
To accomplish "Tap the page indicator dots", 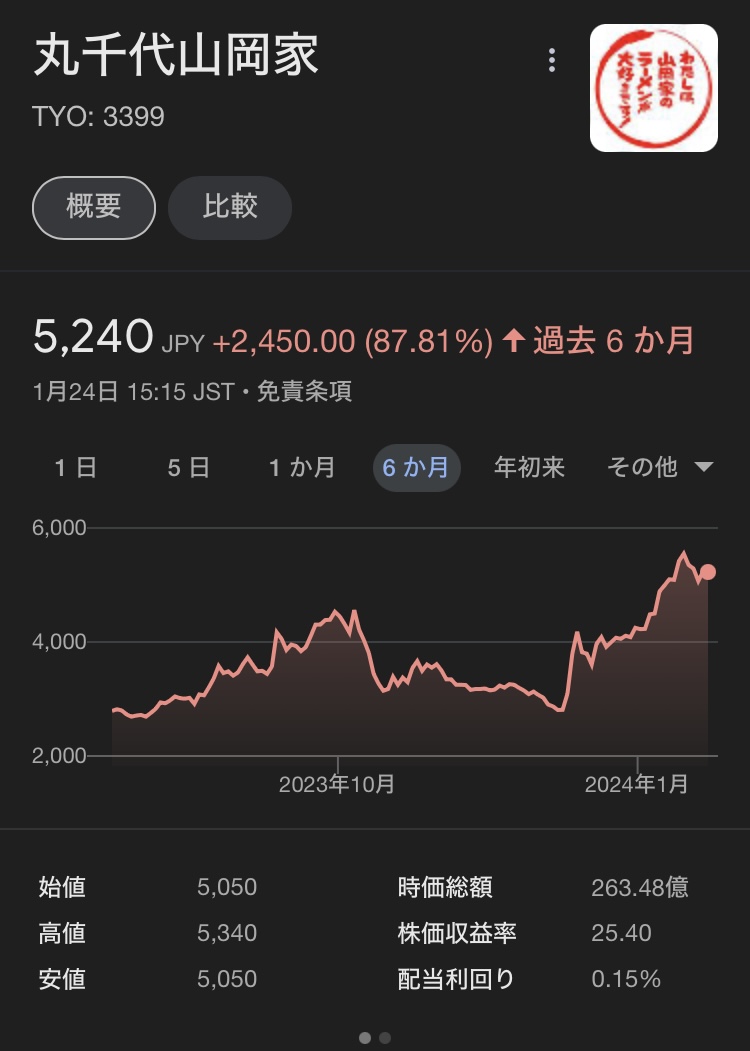I will tap(375, 1038).
